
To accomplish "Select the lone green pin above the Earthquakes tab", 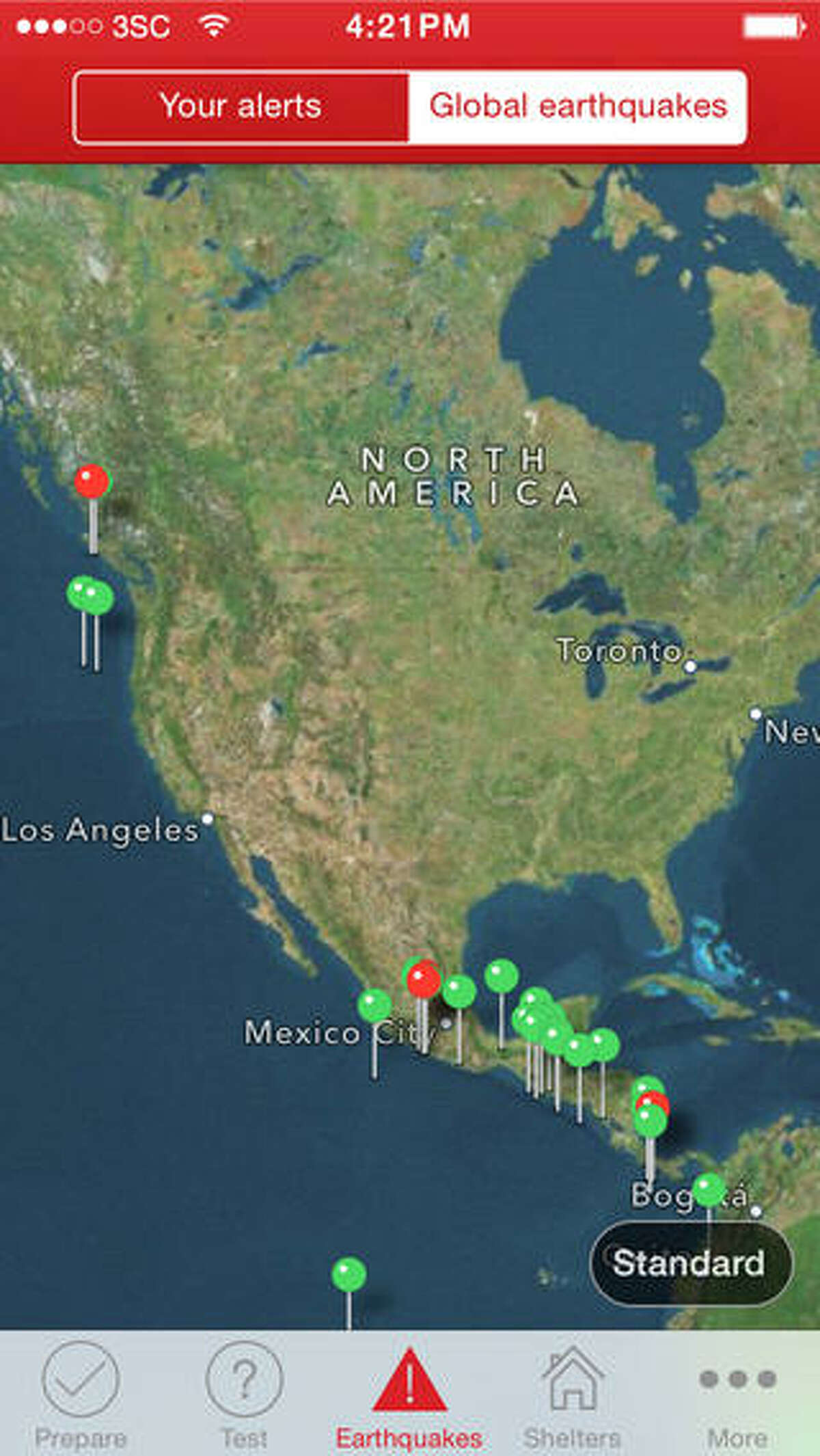I will pyautogui.click(x=348, y=1275).
